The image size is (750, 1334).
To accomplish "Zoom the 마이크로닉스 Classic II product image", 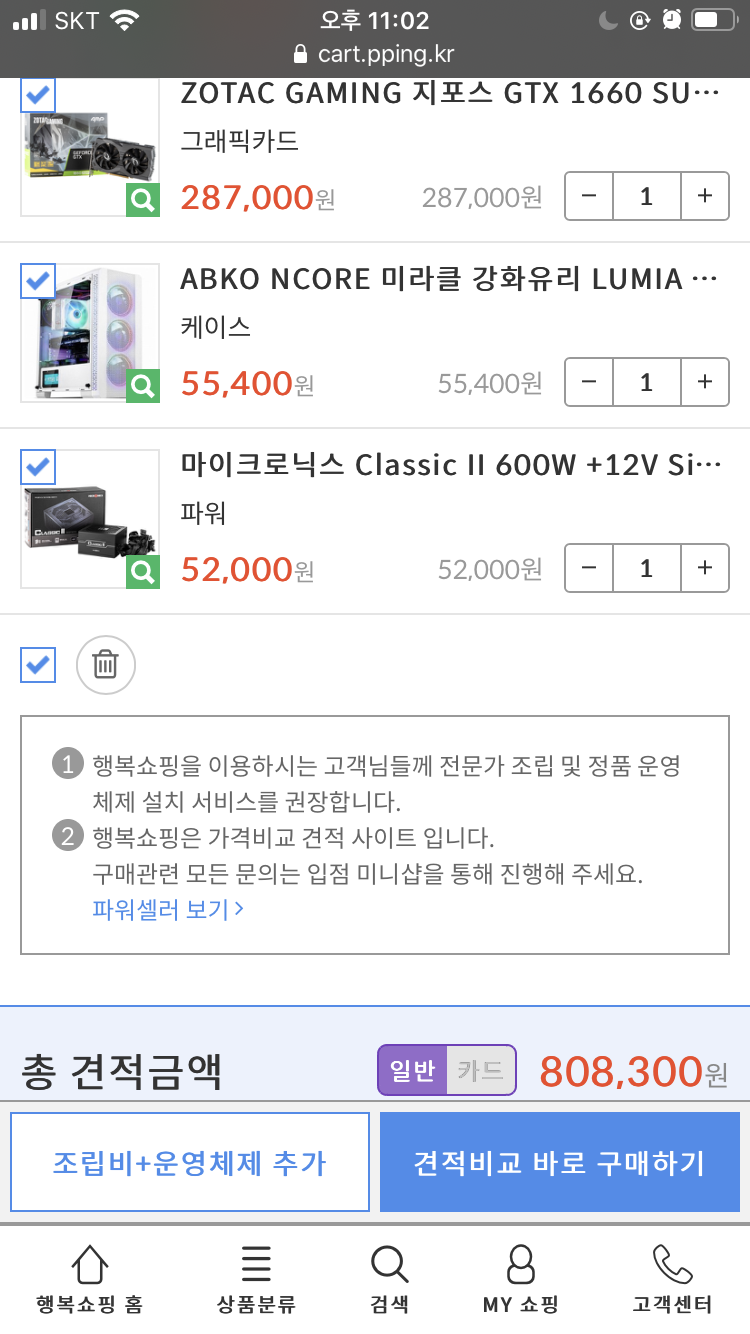I will [x=143, y=572].
